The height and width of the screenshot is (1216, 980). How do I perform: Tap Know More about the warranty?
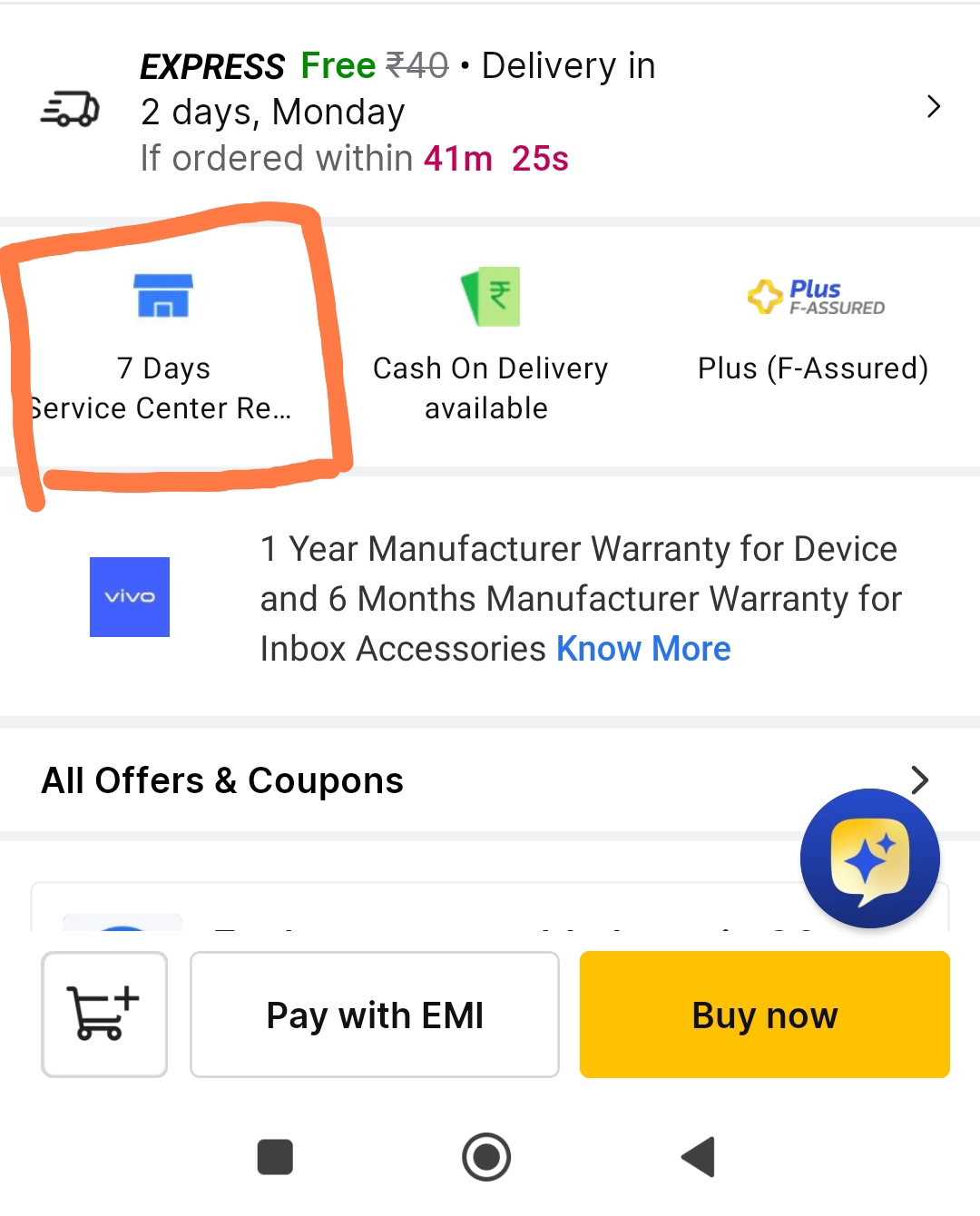(643, 649)
